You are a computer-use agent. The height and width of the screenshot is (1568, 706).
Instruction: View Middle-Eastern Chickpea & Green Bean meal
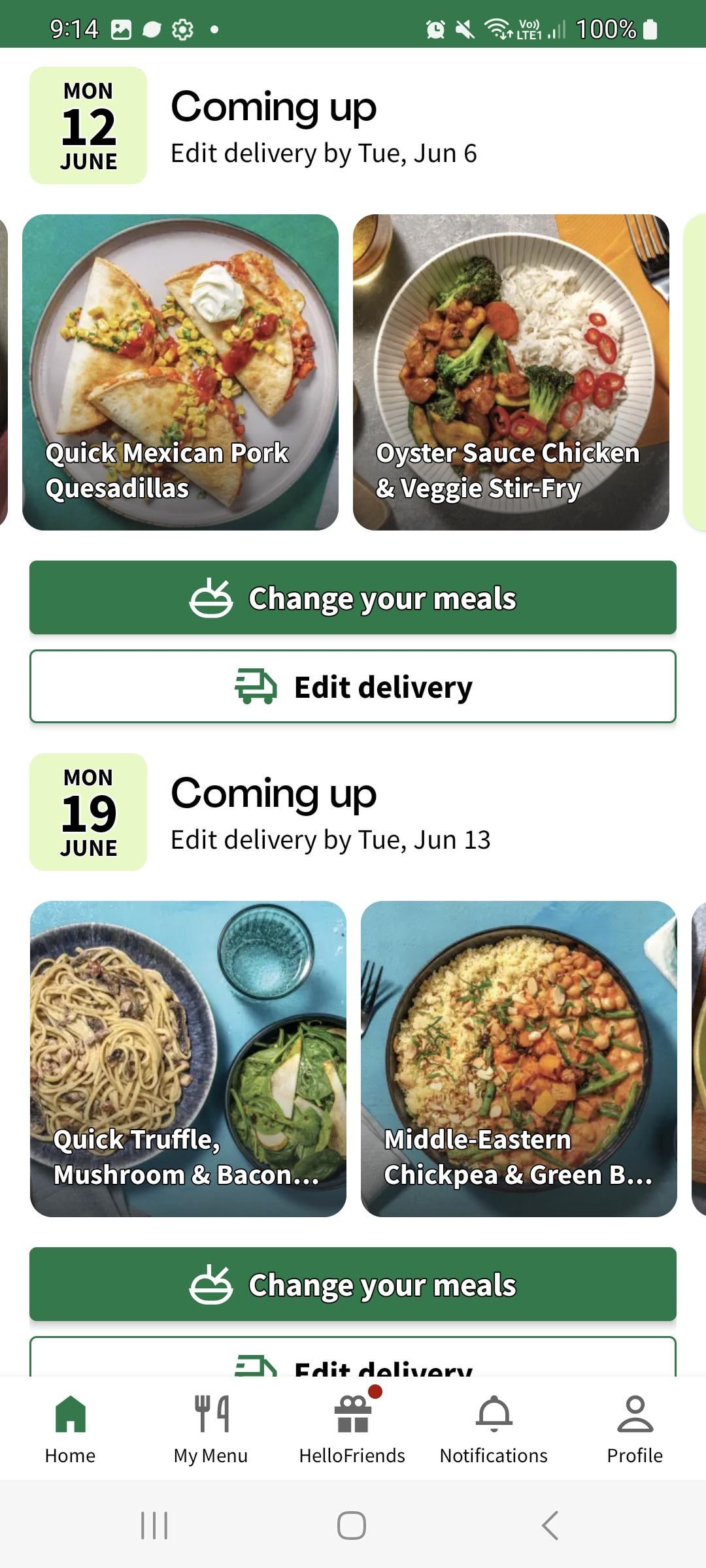click(x=518, y=1058)
